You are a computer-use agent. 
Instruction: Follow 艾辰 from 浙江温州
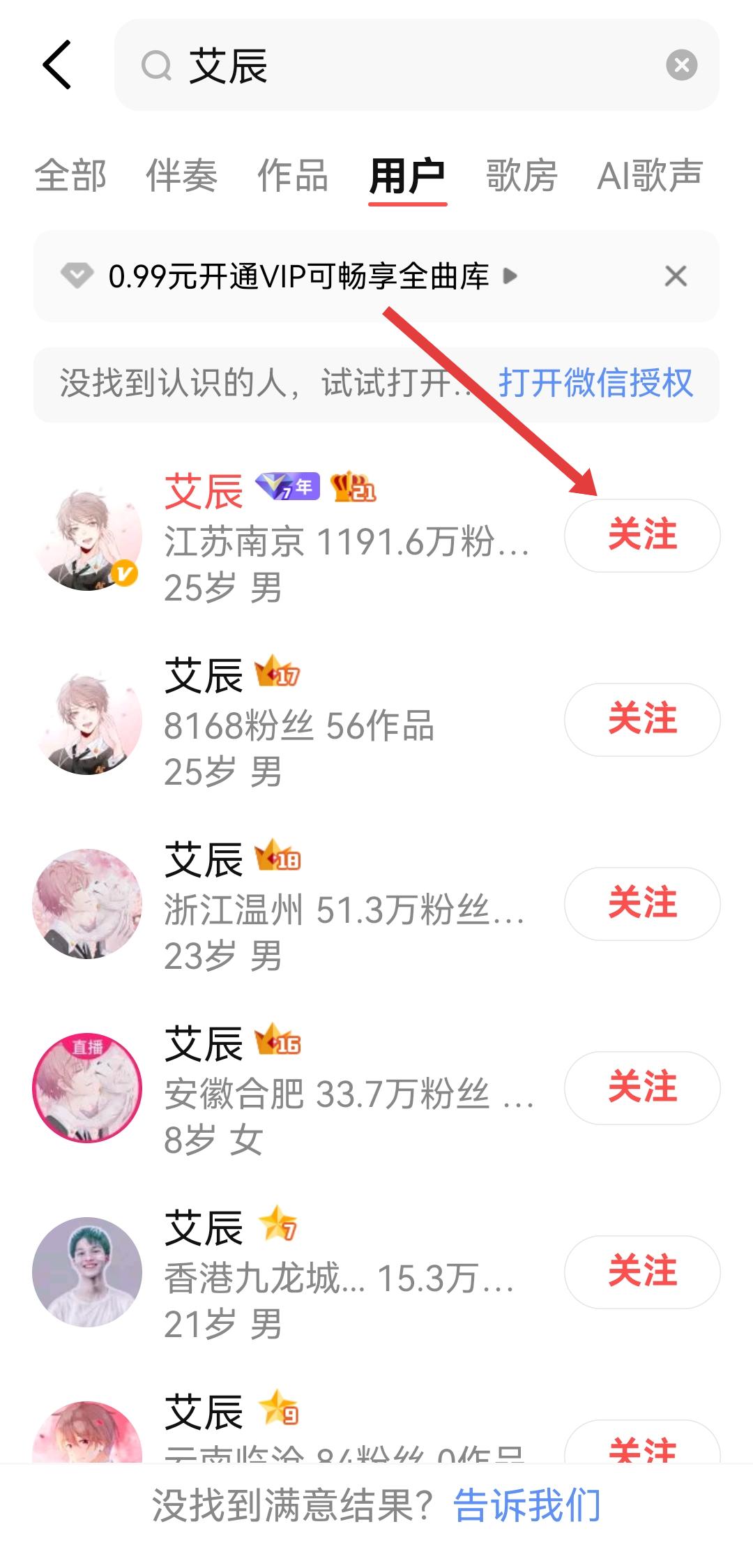point(641,903)
